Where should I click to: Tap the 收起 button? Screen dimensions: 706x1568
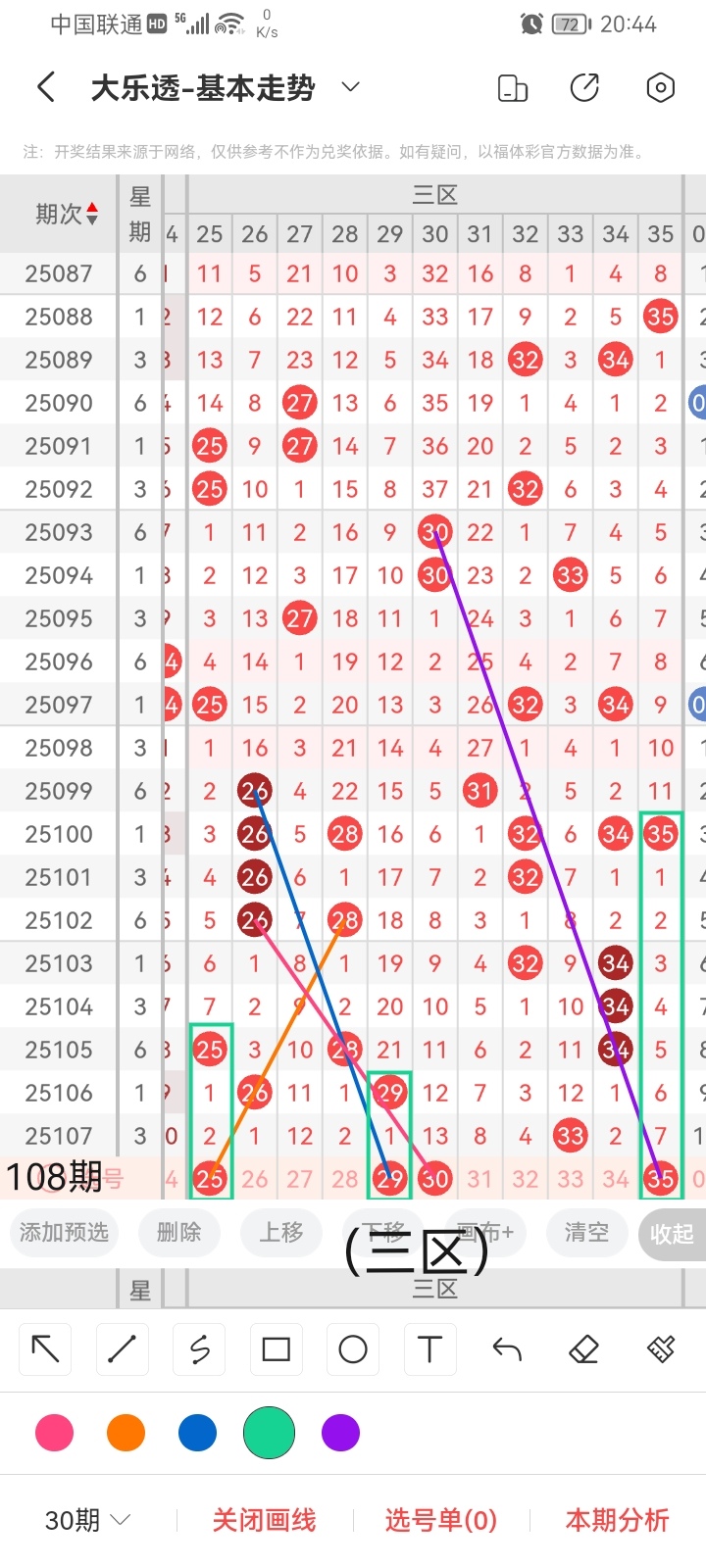point(672,1234)
